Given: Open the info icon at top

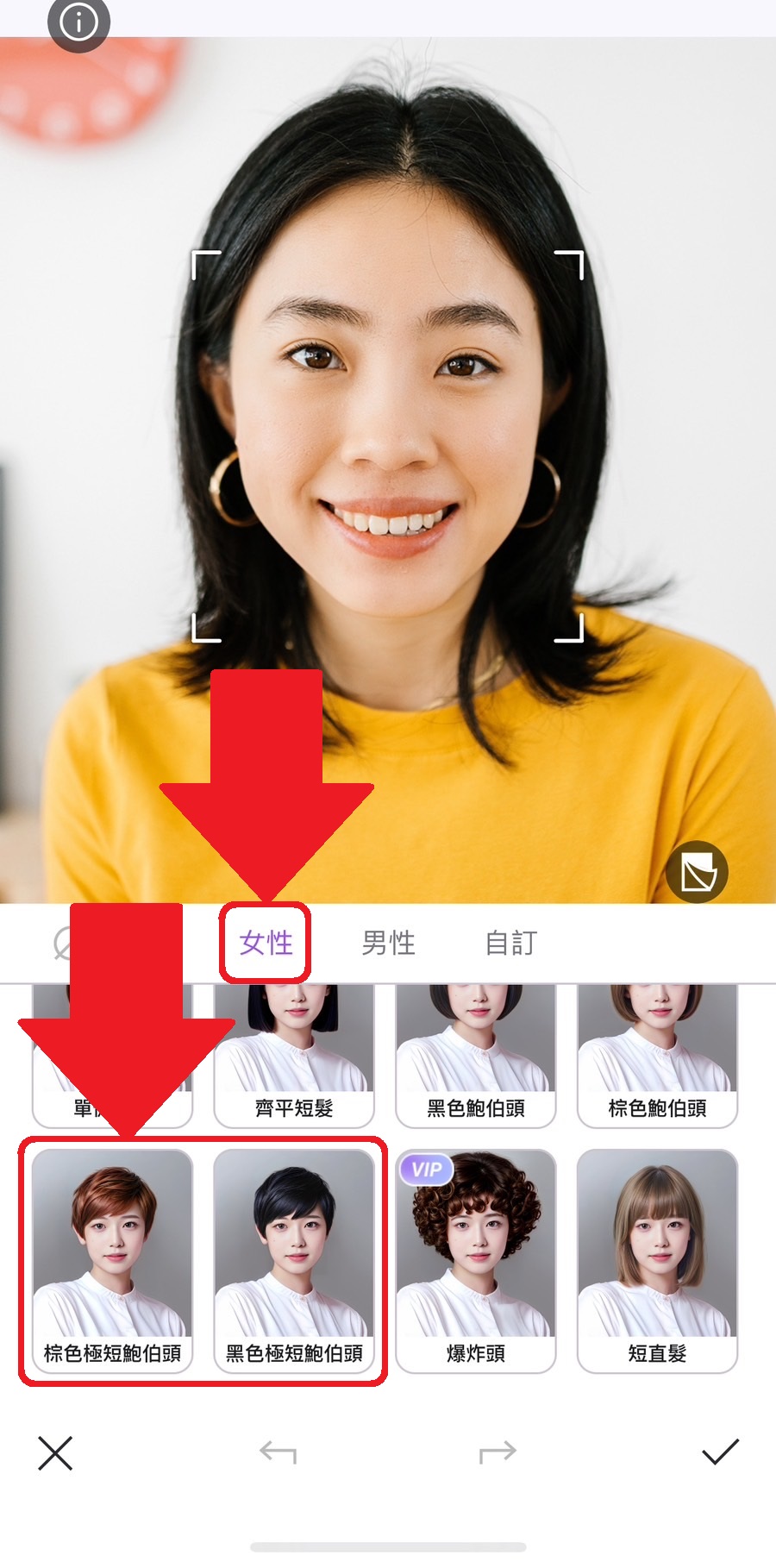Looking at the screenshot, I should 78,22.
